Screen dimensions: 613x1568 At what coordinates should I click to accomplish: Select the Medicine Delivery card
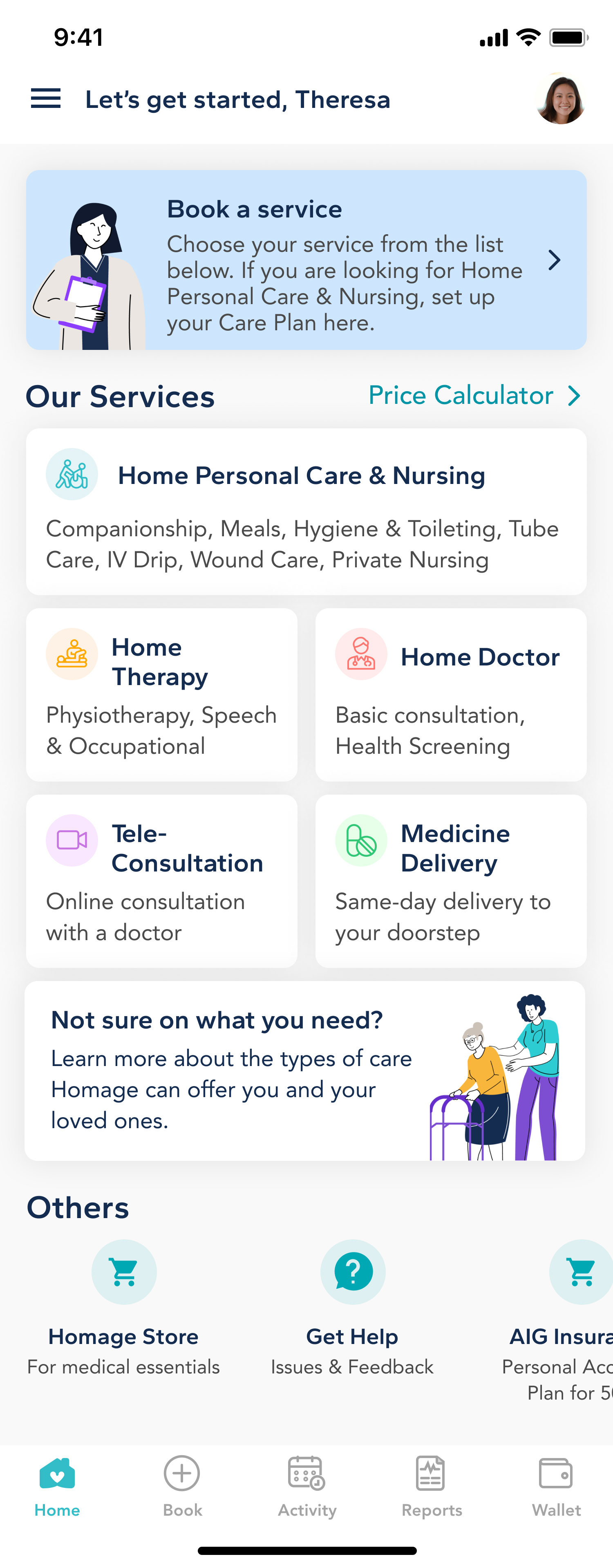(x=450, y=881)
